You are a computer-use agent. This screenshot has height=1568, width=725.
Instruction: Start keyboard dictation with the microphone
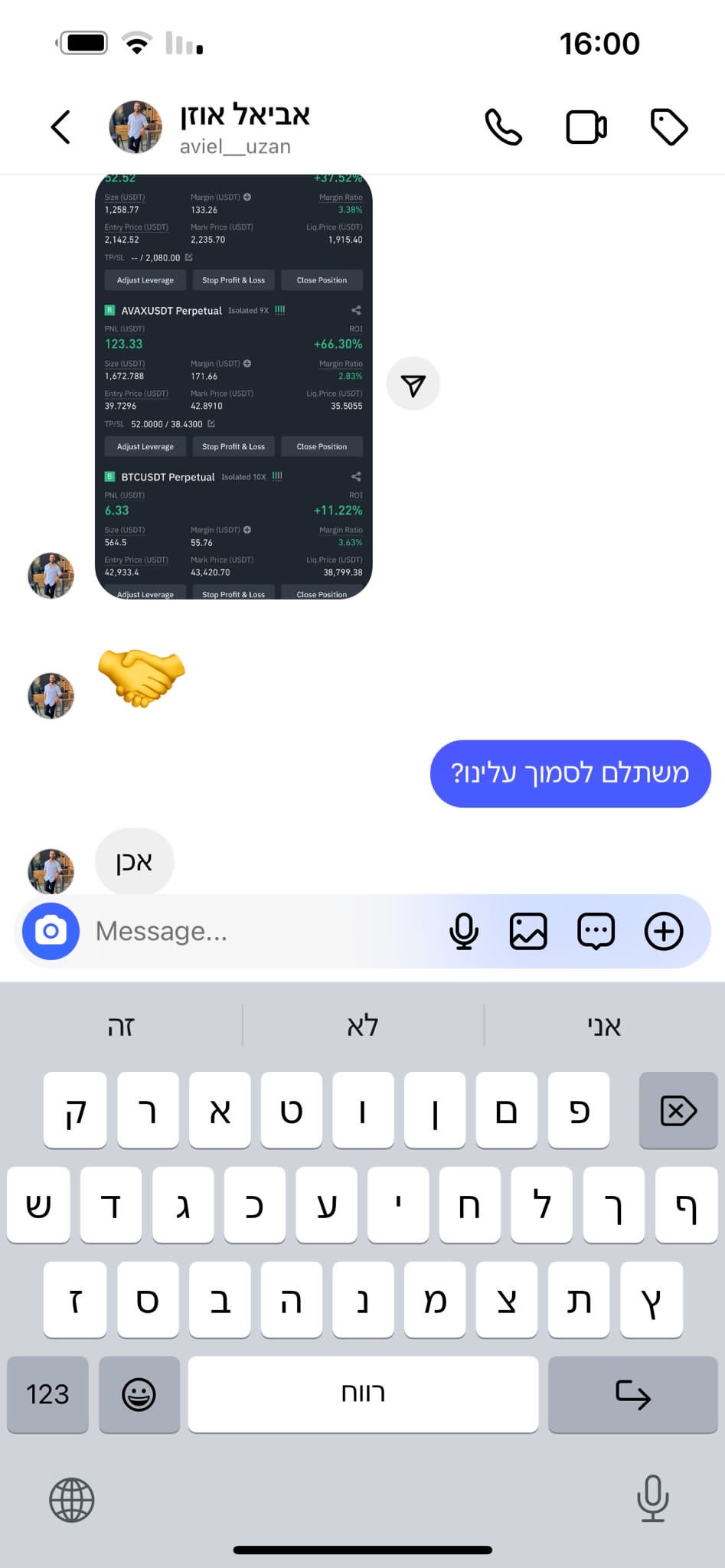point(652,1498)
